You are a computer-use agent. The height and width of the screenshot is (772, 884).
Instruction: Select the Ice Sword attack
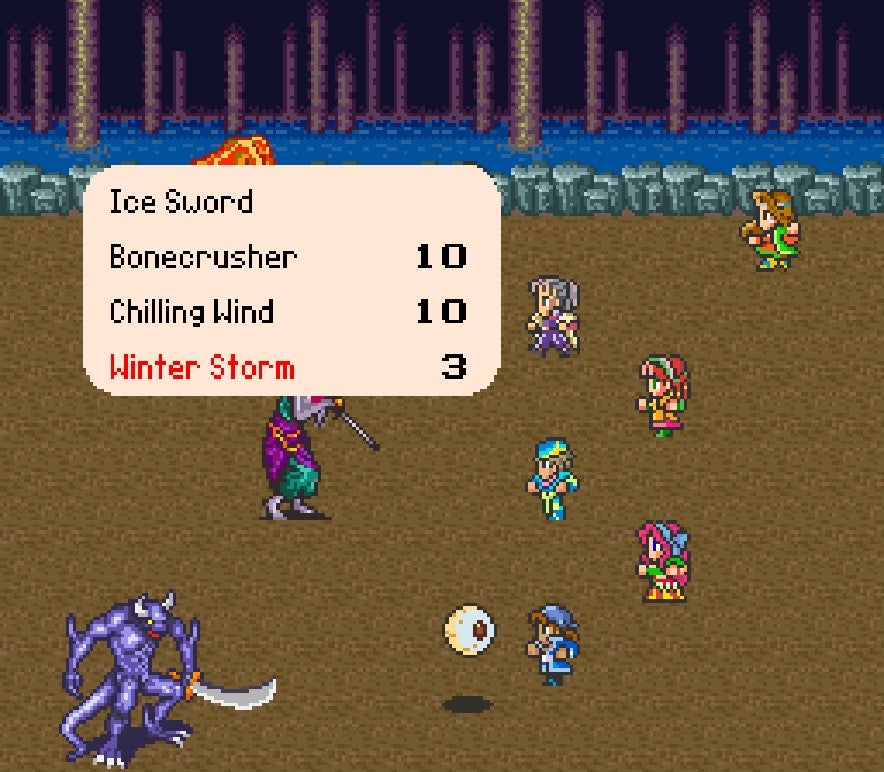(181, 202)
